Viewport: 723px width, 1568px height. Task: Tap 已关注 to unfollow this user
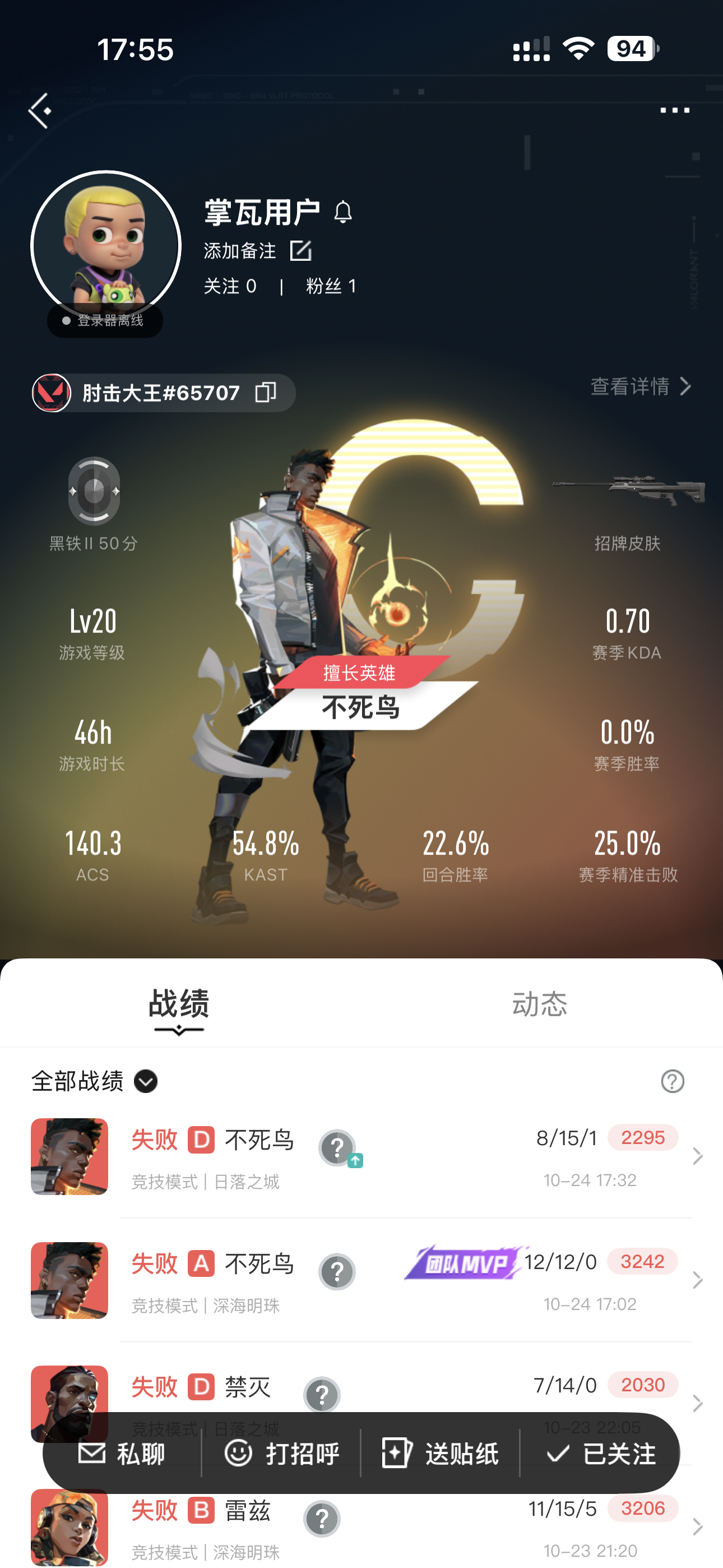(x=601, y=1454)
